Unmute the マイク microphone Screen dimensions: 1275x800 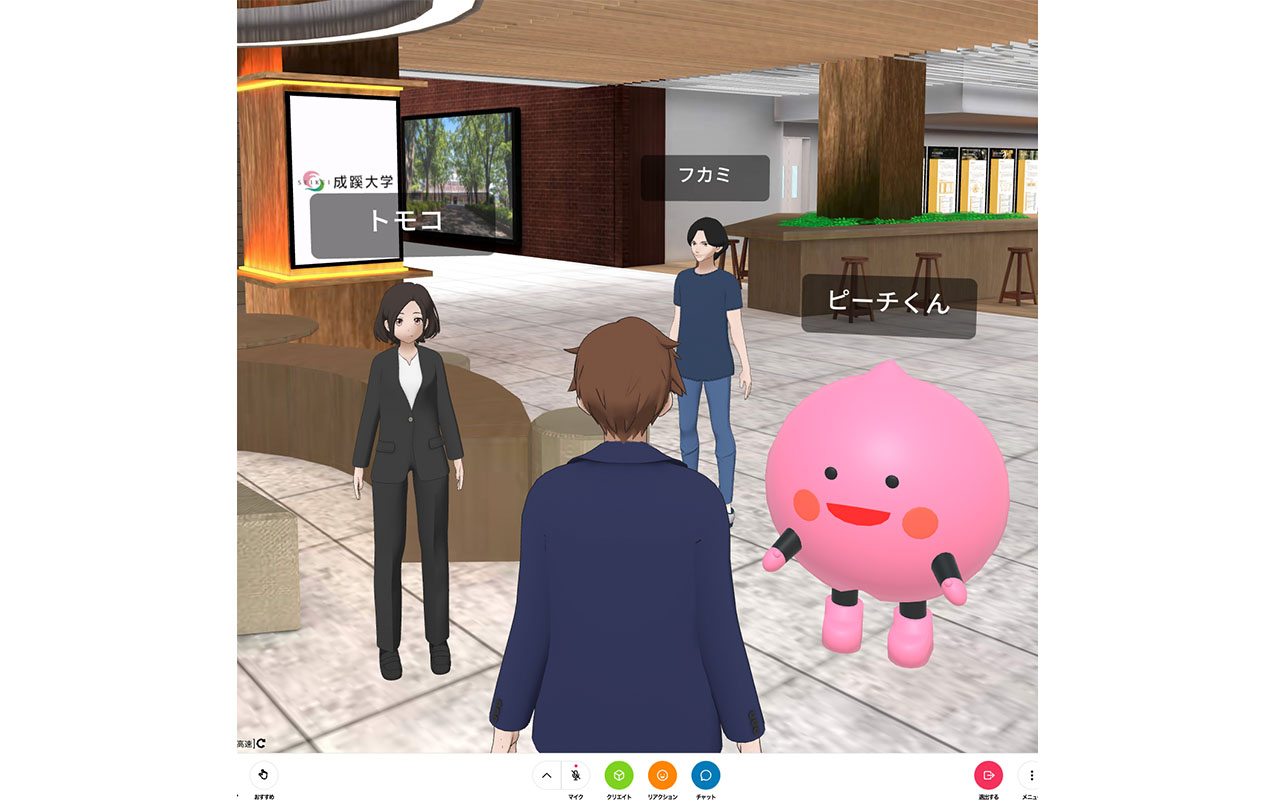tap(576, 775)
